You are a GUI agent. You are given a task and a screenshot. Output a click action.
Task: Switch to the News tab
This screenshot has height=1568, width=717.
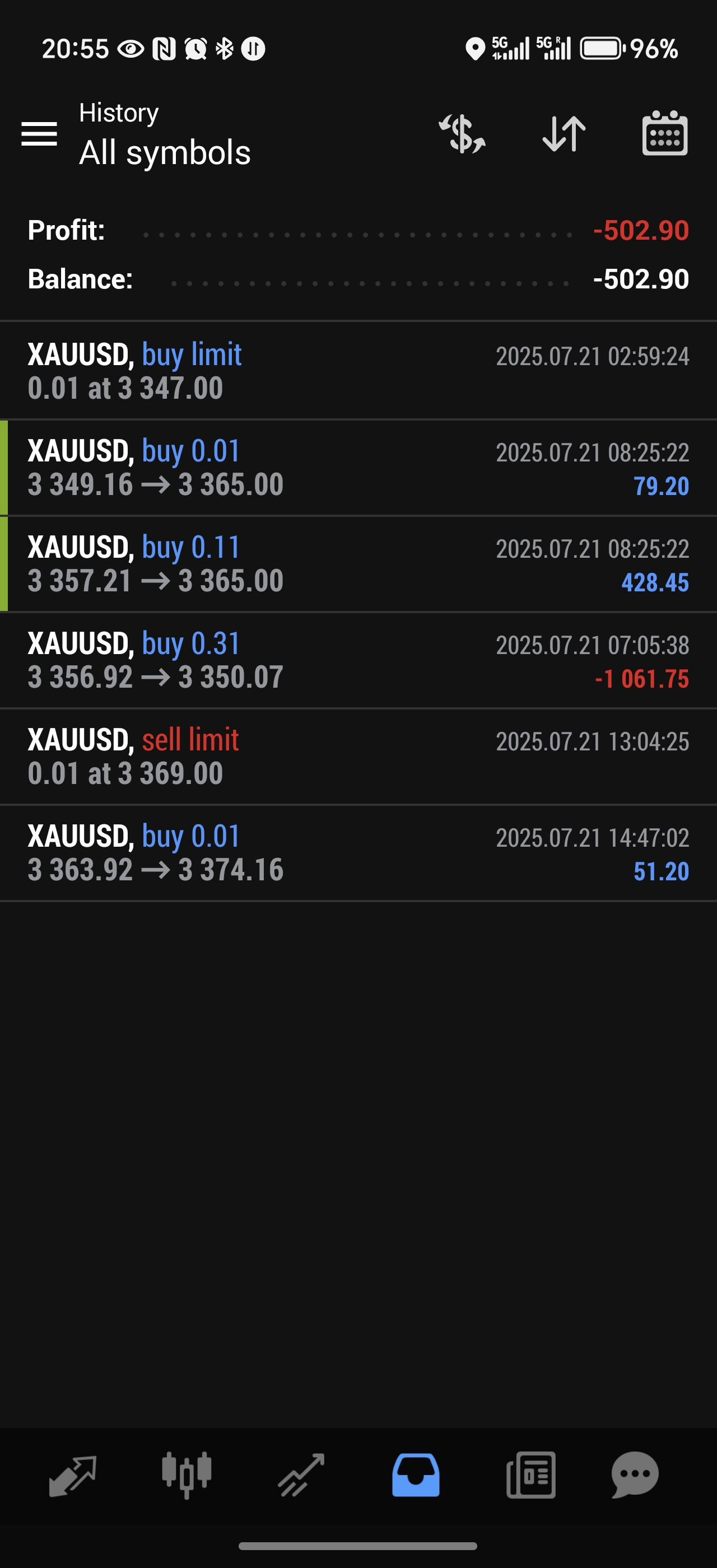[x=531, y=1475]
